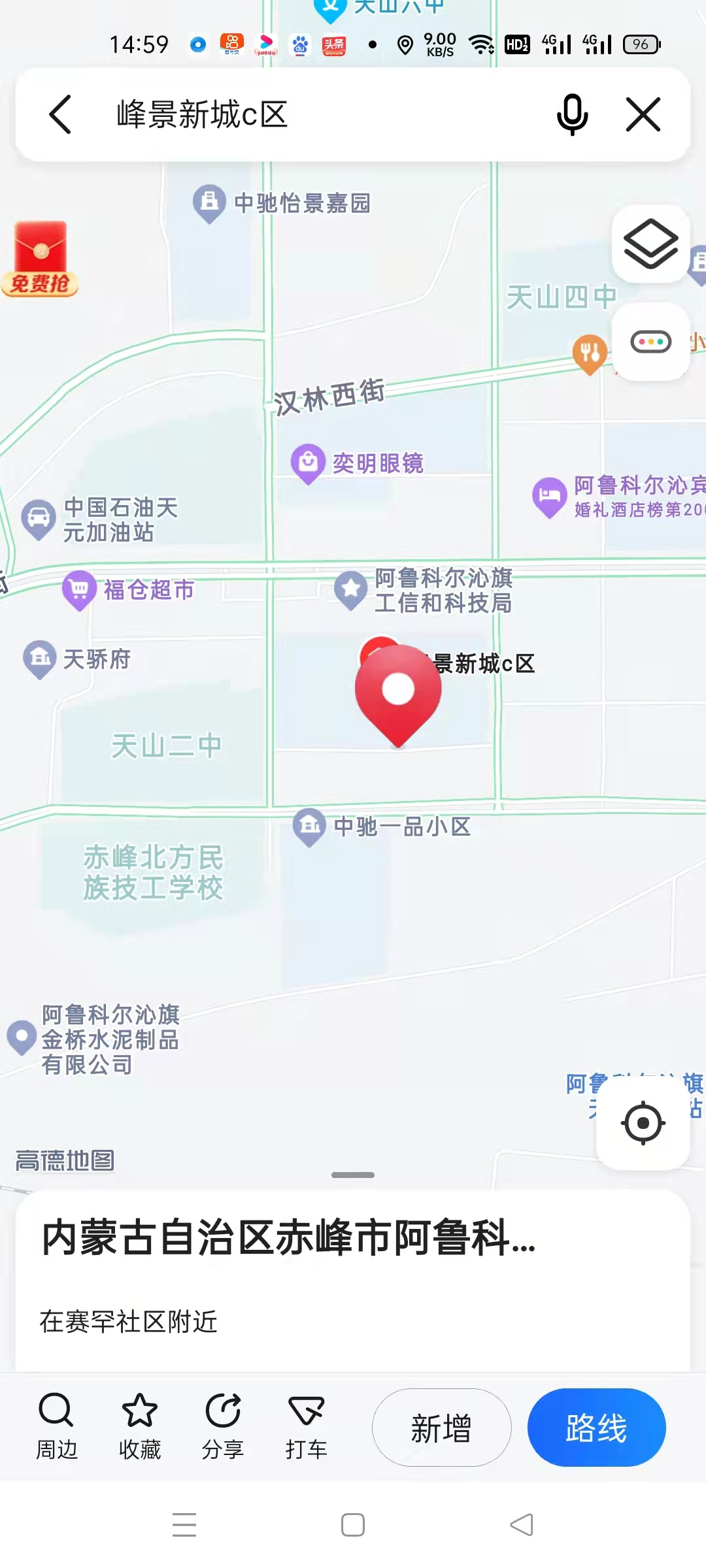Get directions with the 路线 button
This screenshot has width=706, height=1568.
click(596, 1428)
